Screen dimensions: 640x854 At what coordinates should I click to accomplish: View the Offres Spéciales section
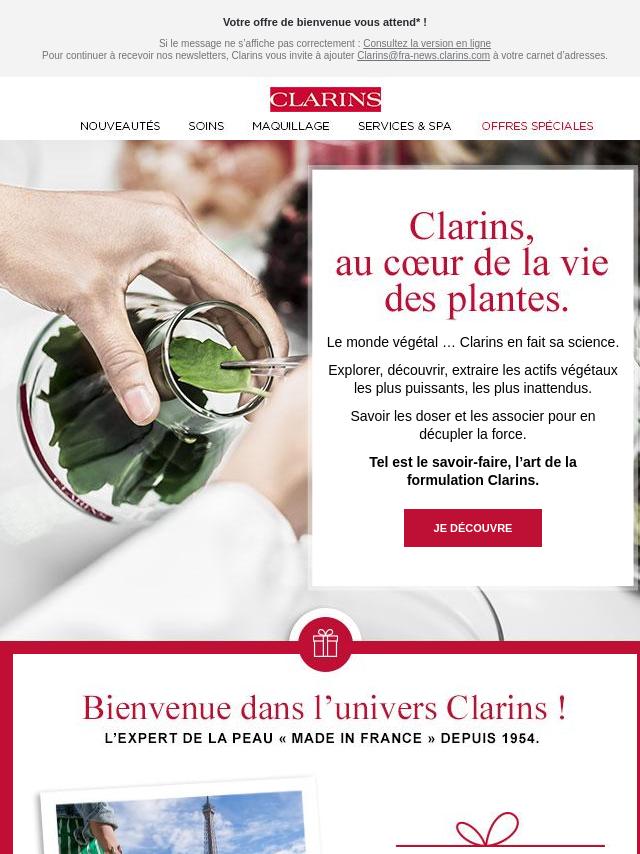point(537,126)
